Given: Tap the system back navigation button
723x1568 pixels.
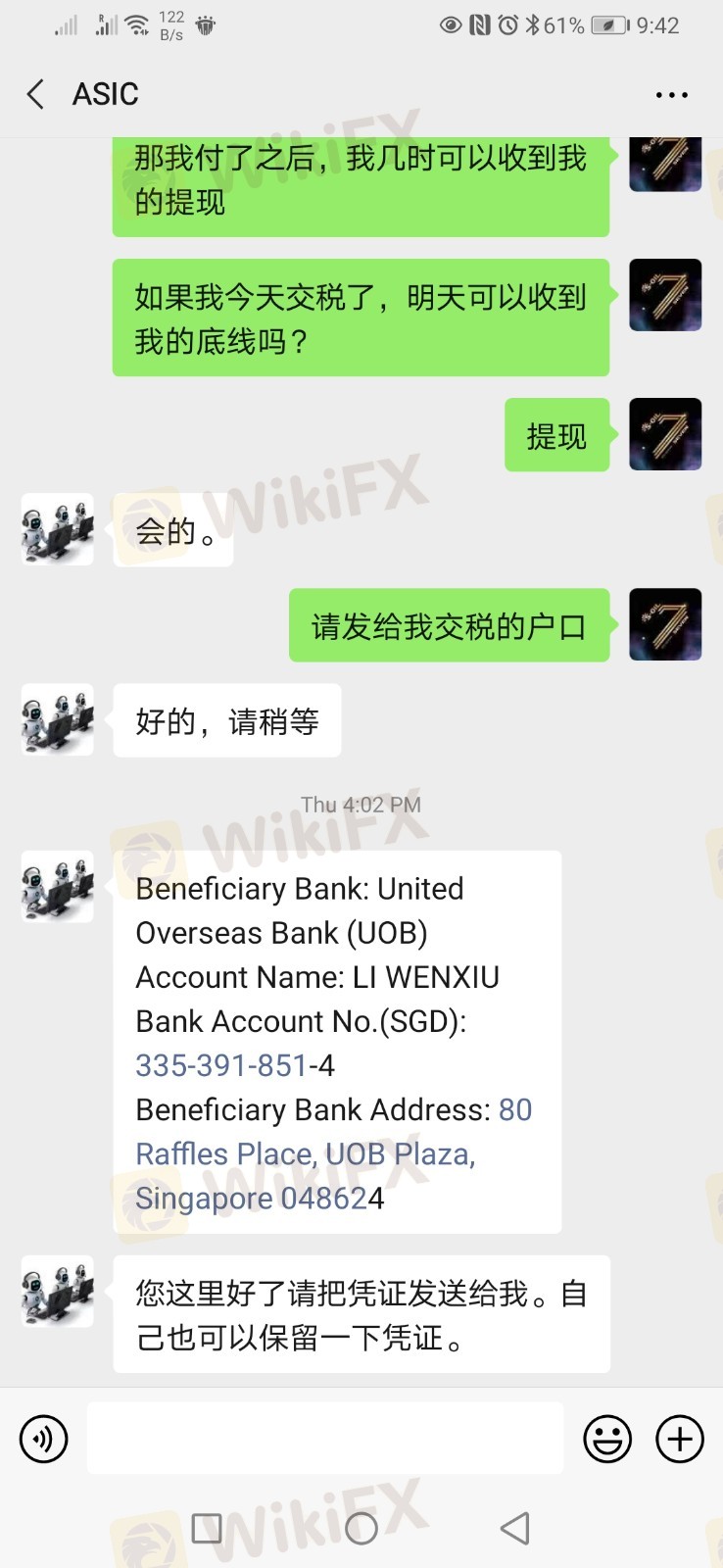Looking at the screenshot, I should click(x=515, y=1528).
